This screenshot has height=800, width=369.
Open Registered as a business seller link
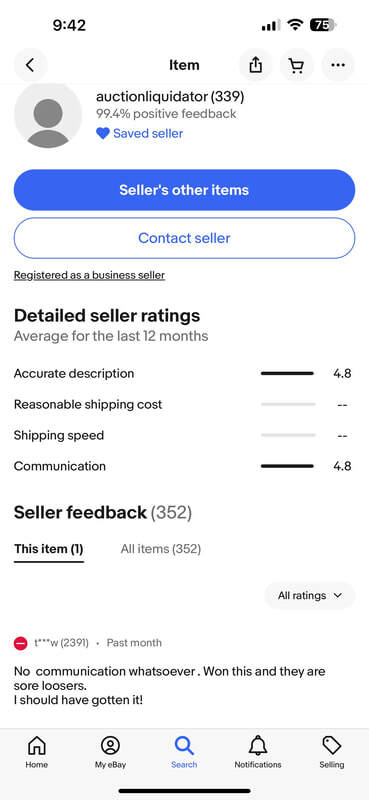click(89, 275)
